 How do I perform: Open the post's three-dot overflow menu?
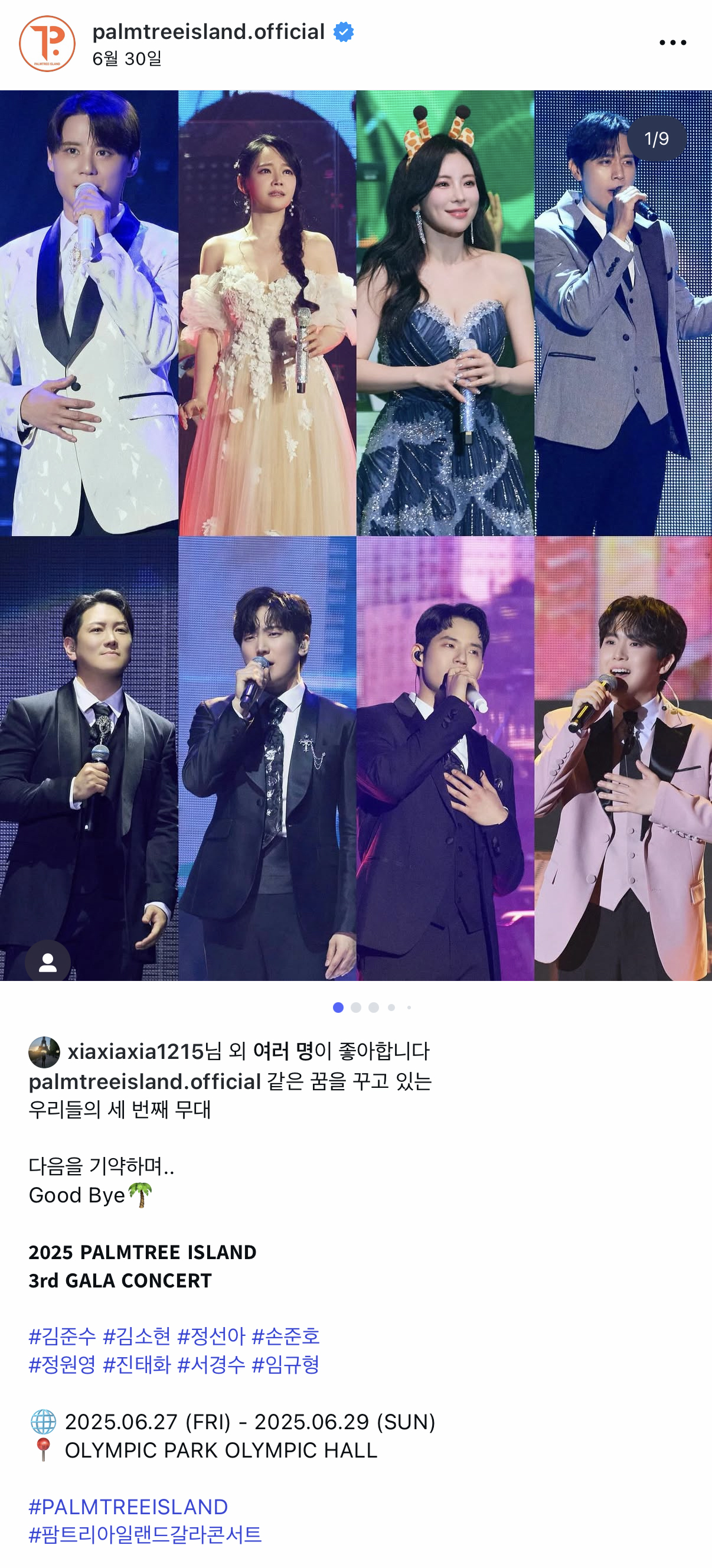coord(672,43)
